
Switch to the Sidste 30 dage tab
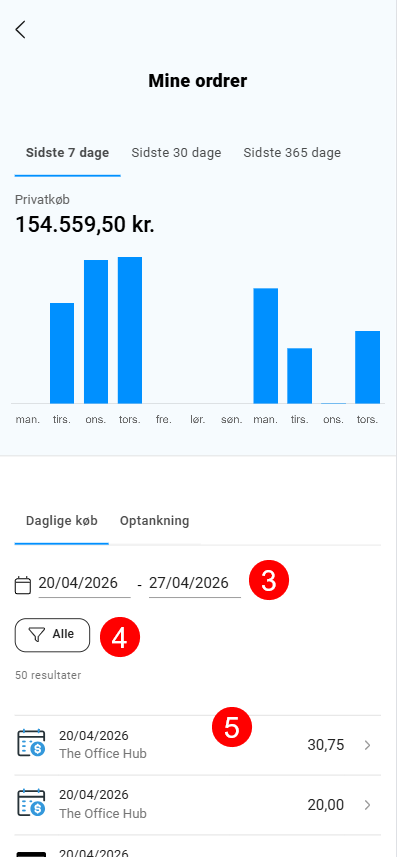coord(176,153)
